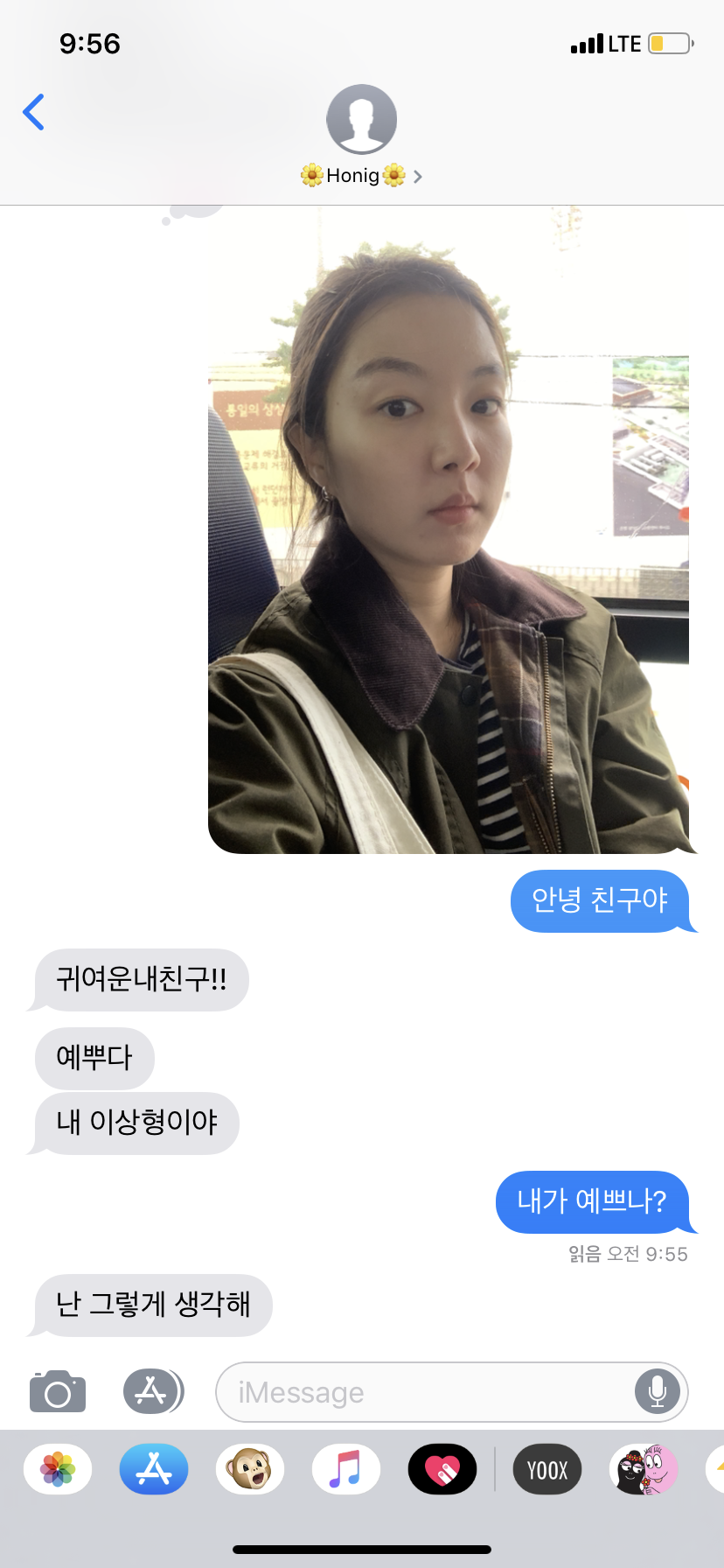This screenshot has height=1568, width=724.
Task: Go back to the conversations list
Action: (34, 112)
